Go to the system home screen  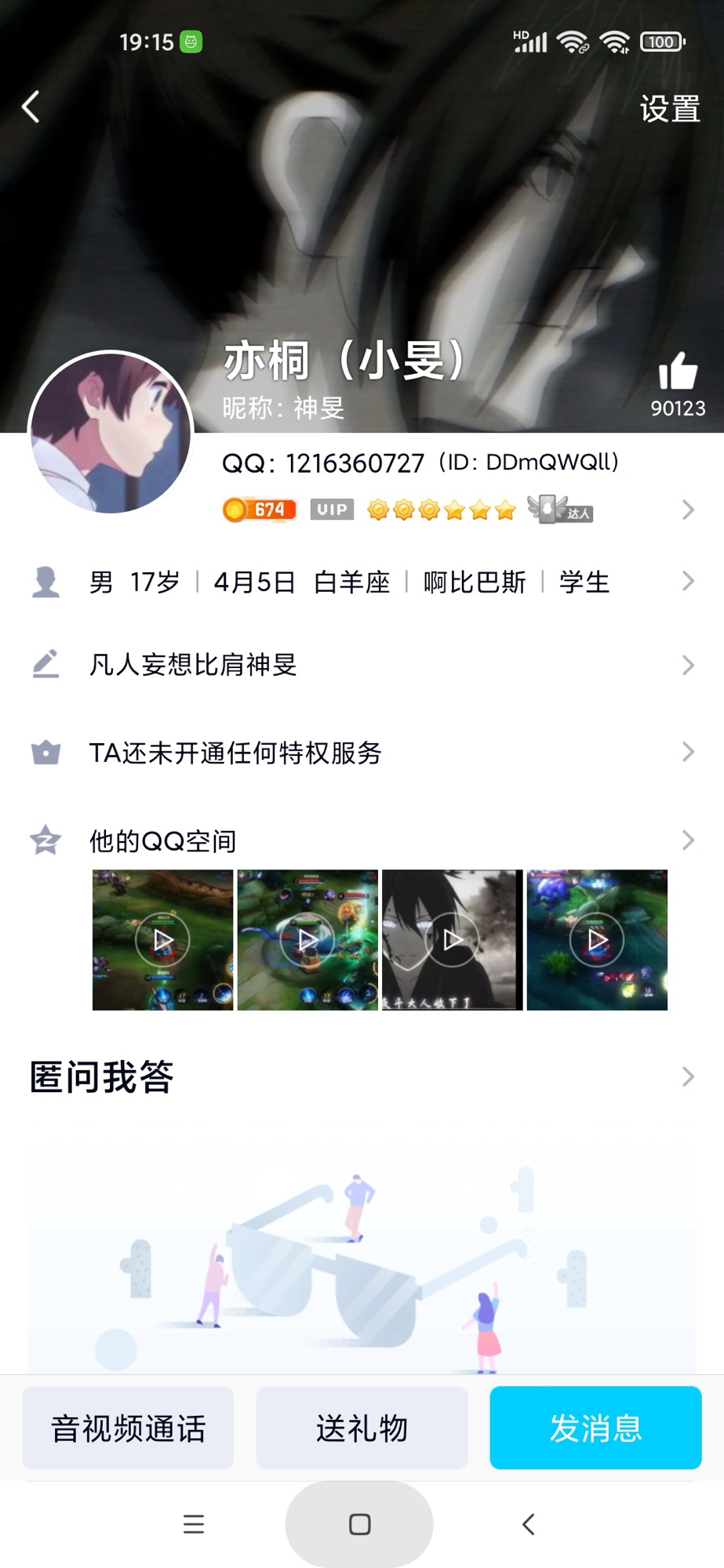[x=359, y=1524]
